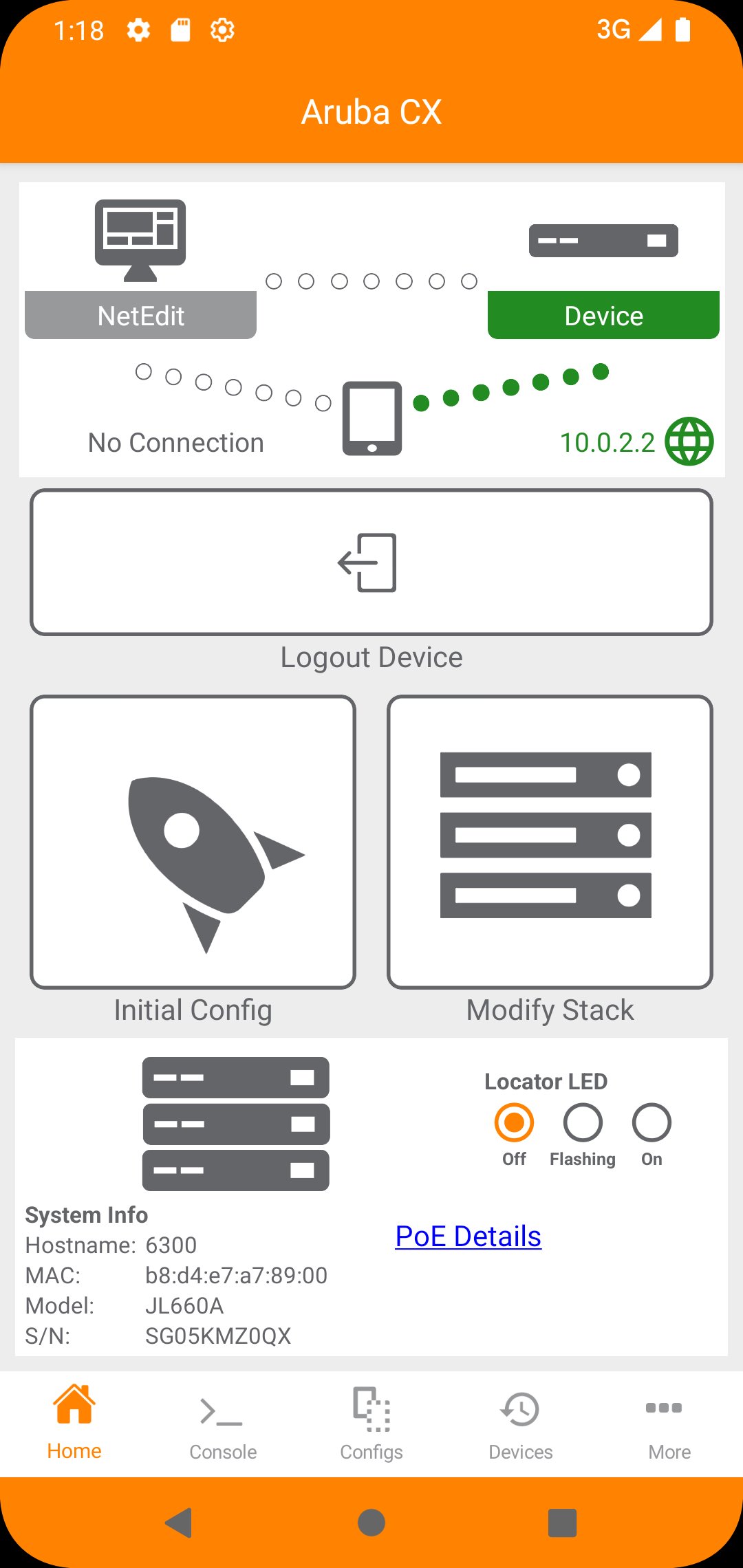Image resolution: width=743 pixels, height=1568 pixels.
Task: Tap the NetEdit monitor icon
Action: coord(140,237)
